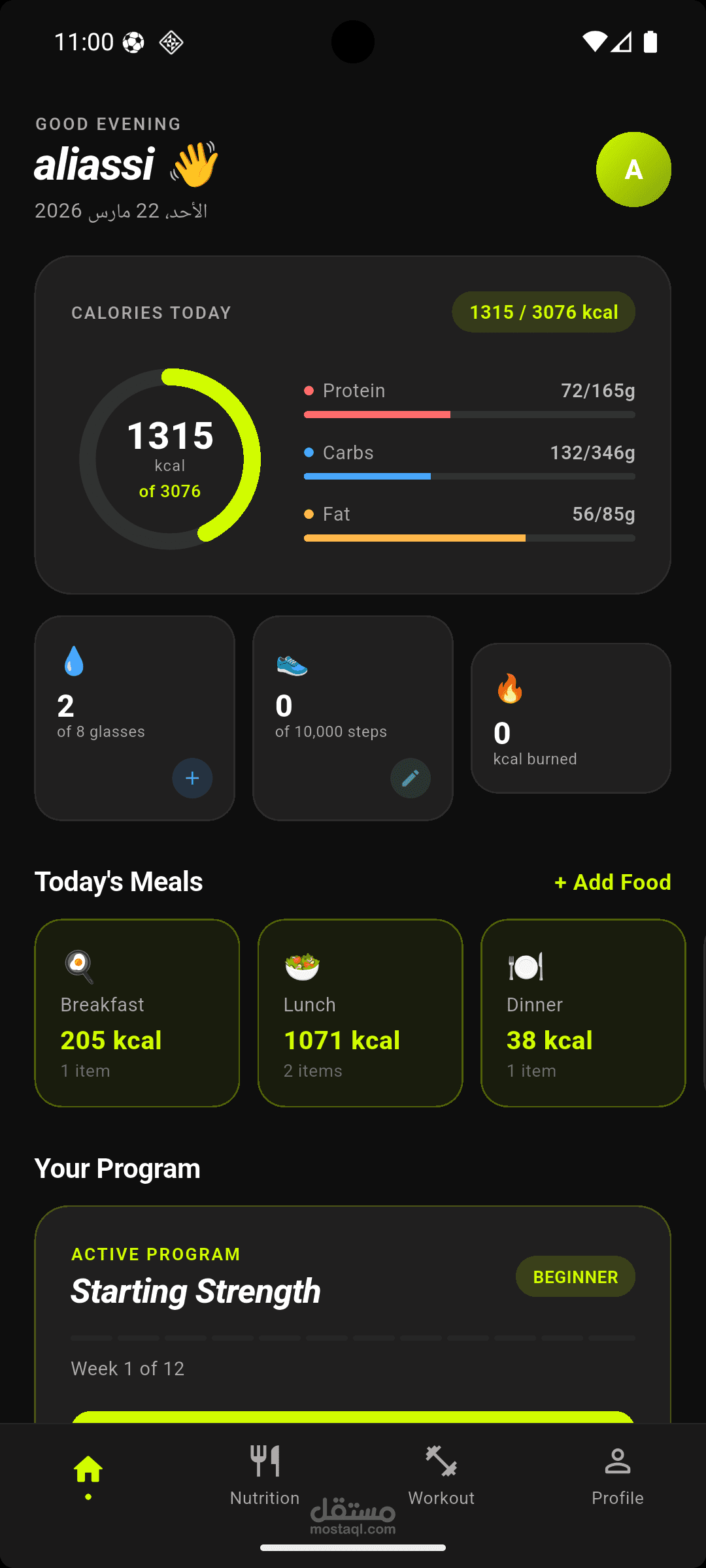Open the profile avatar with letter A
The height and width of the screenshot is (1568, 706).
(633, 170)
